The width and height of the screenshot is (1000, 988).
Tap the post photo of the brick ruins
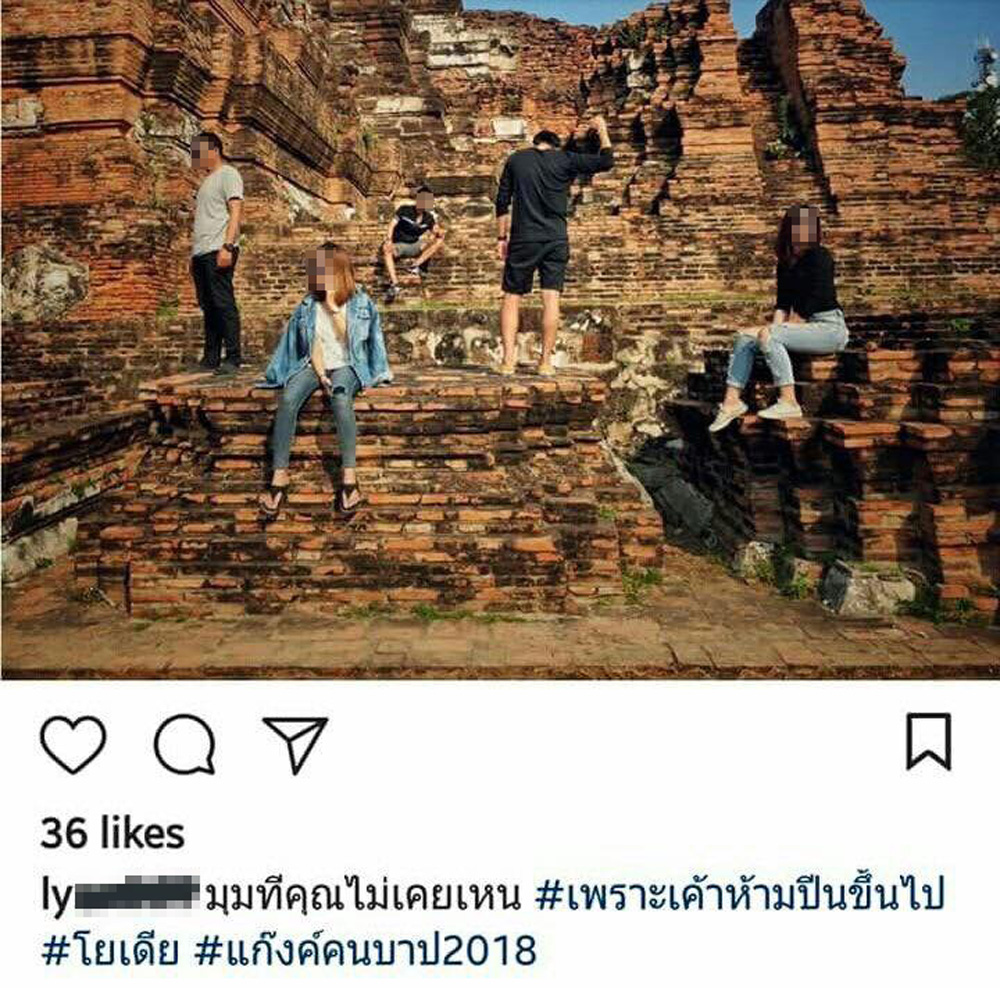click(x=500, y=340)
